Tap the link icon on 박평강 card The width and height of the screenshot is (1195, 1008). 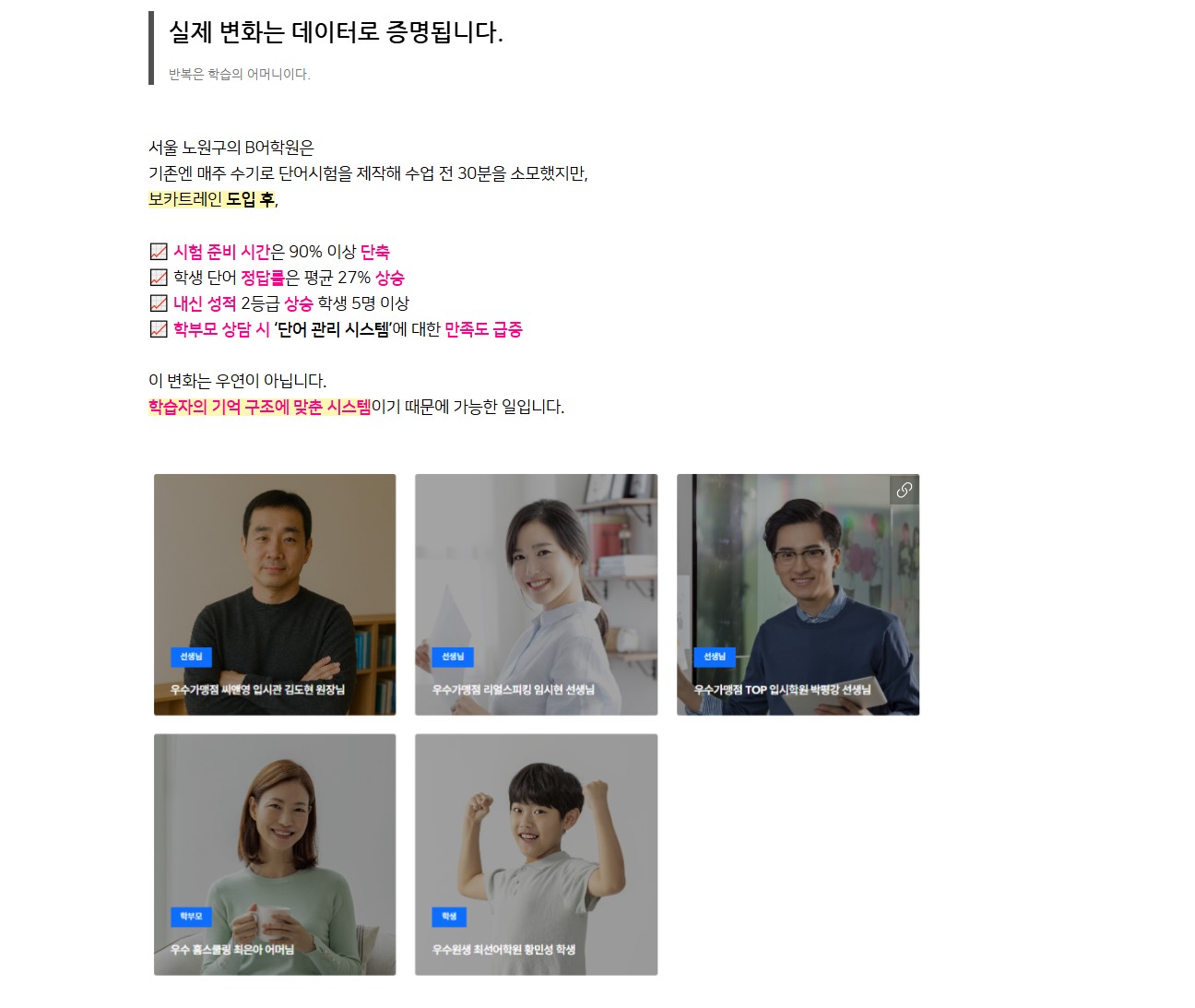[x=905, y=490]
